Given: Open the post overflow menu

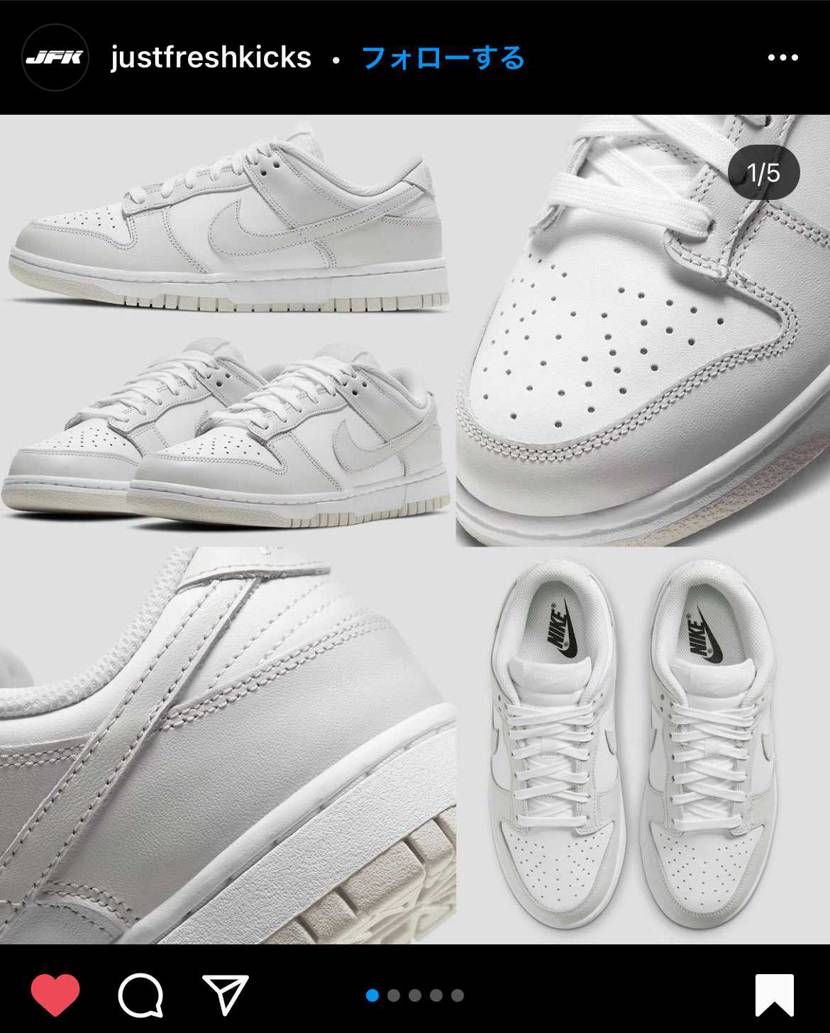Looking at the screenshot, I should (x=782, y=58).
